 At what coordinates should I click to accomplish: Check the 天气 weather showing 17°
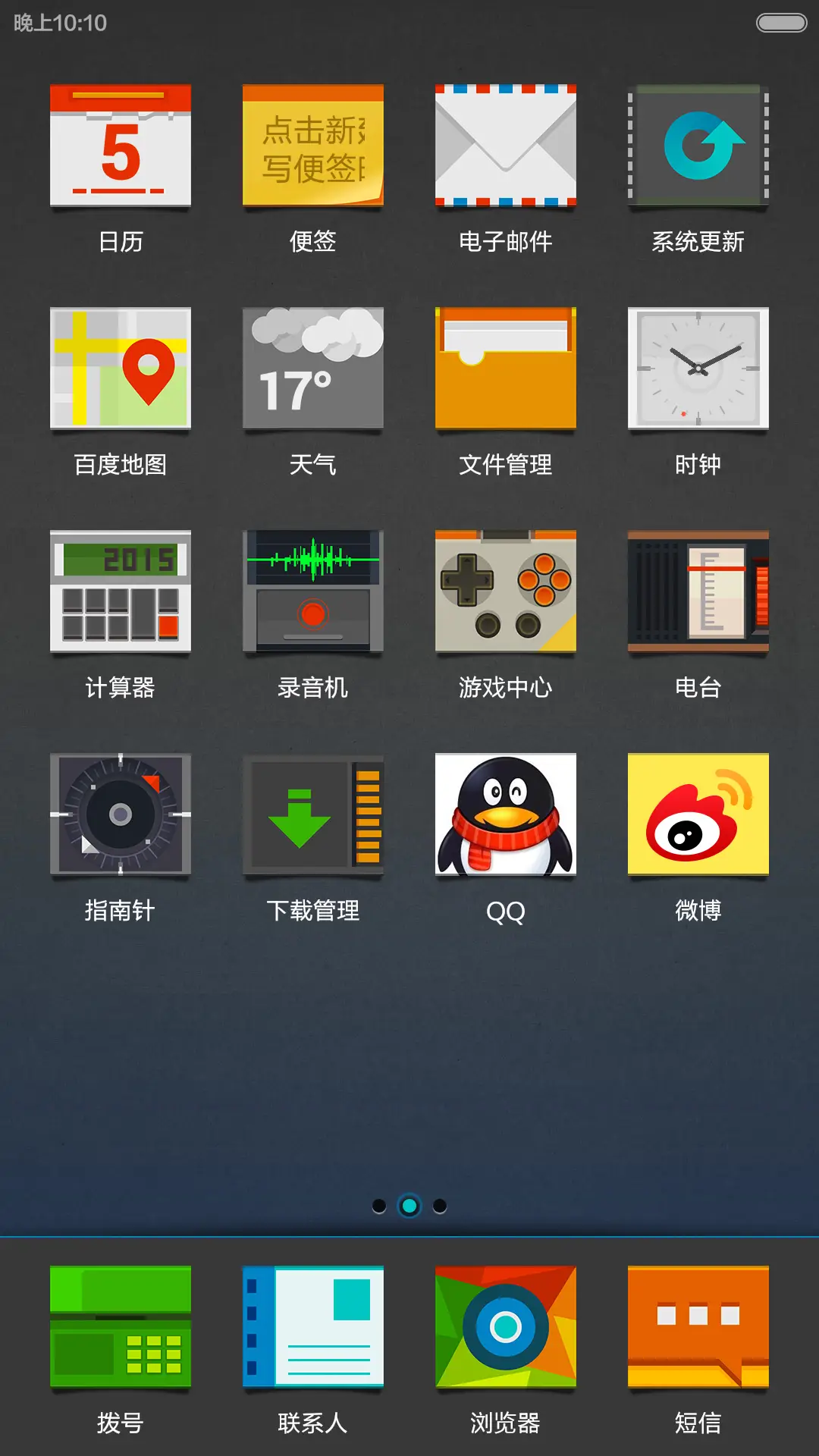[312, 368]
